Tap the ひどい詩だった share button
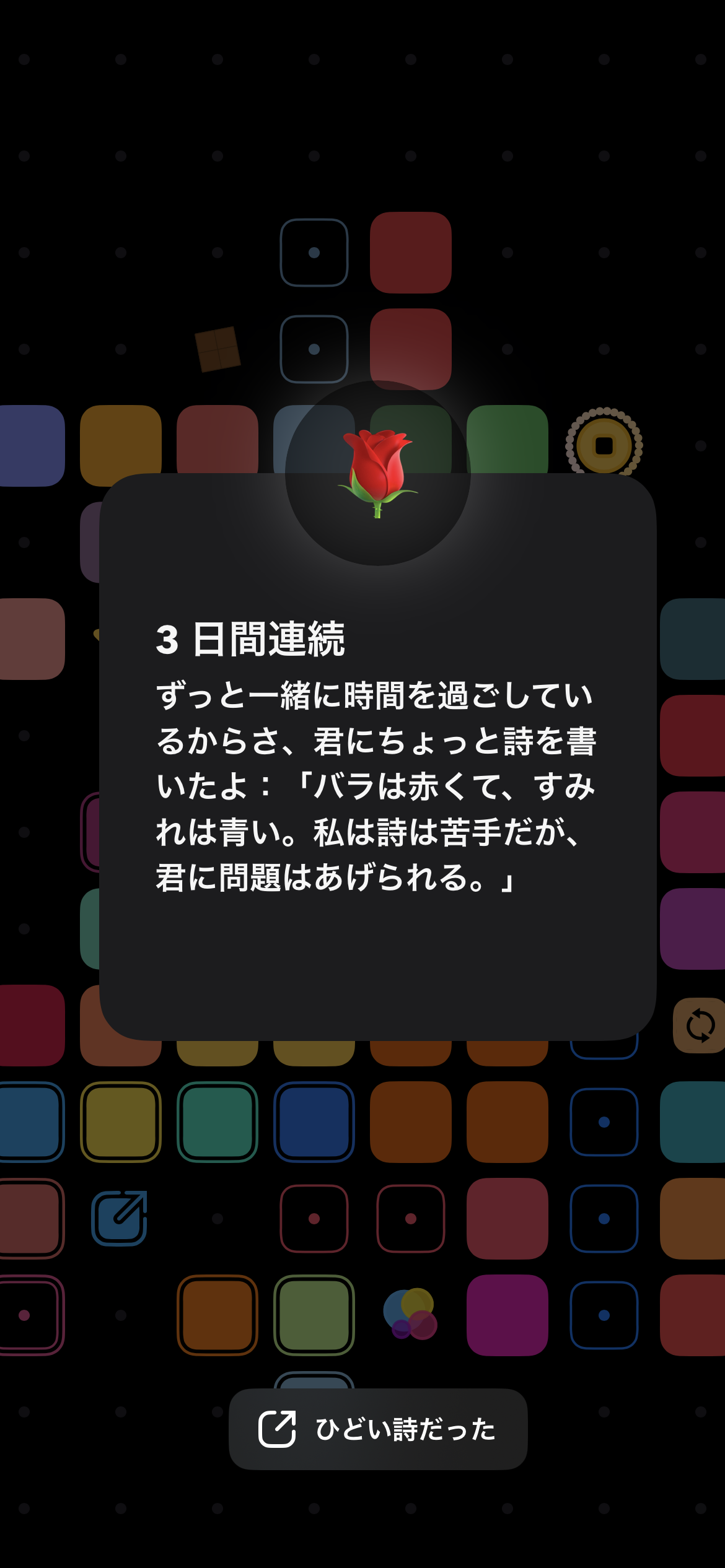Image resolution: width=725 pixels, height=1568 pixels. click(378, 1429)
